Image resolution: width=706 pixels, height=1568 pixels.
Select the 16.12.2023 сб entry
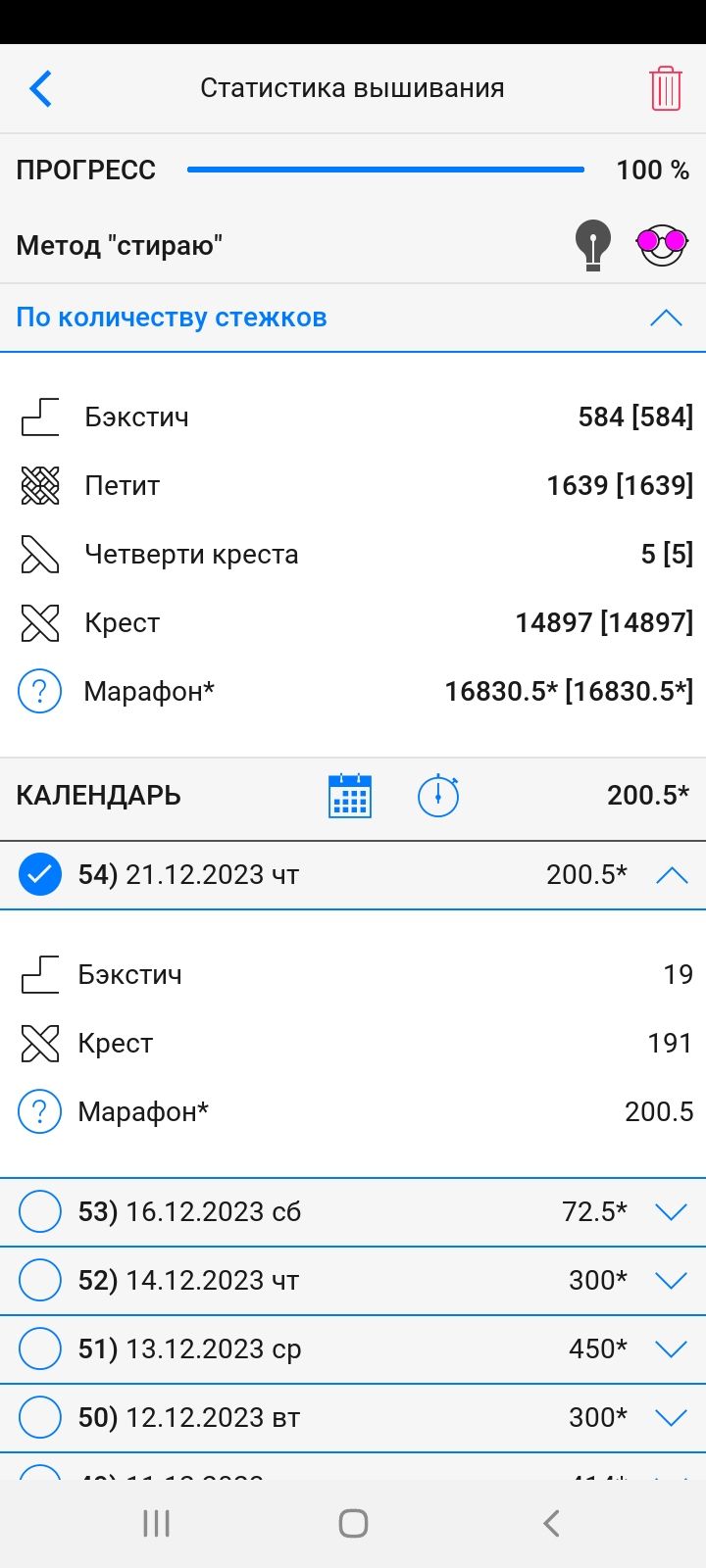pos(40,1212)
